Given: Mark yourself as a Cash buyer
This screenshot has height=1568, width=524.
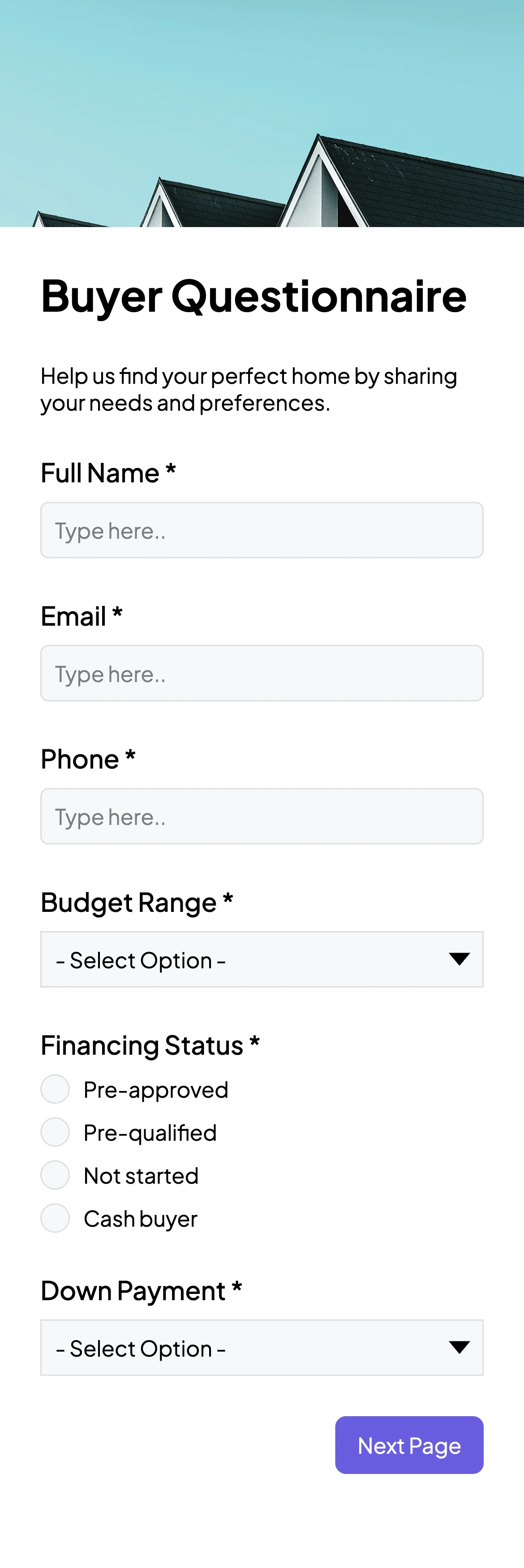Looking at the screenshot, I should click(x=55, y=1218).
